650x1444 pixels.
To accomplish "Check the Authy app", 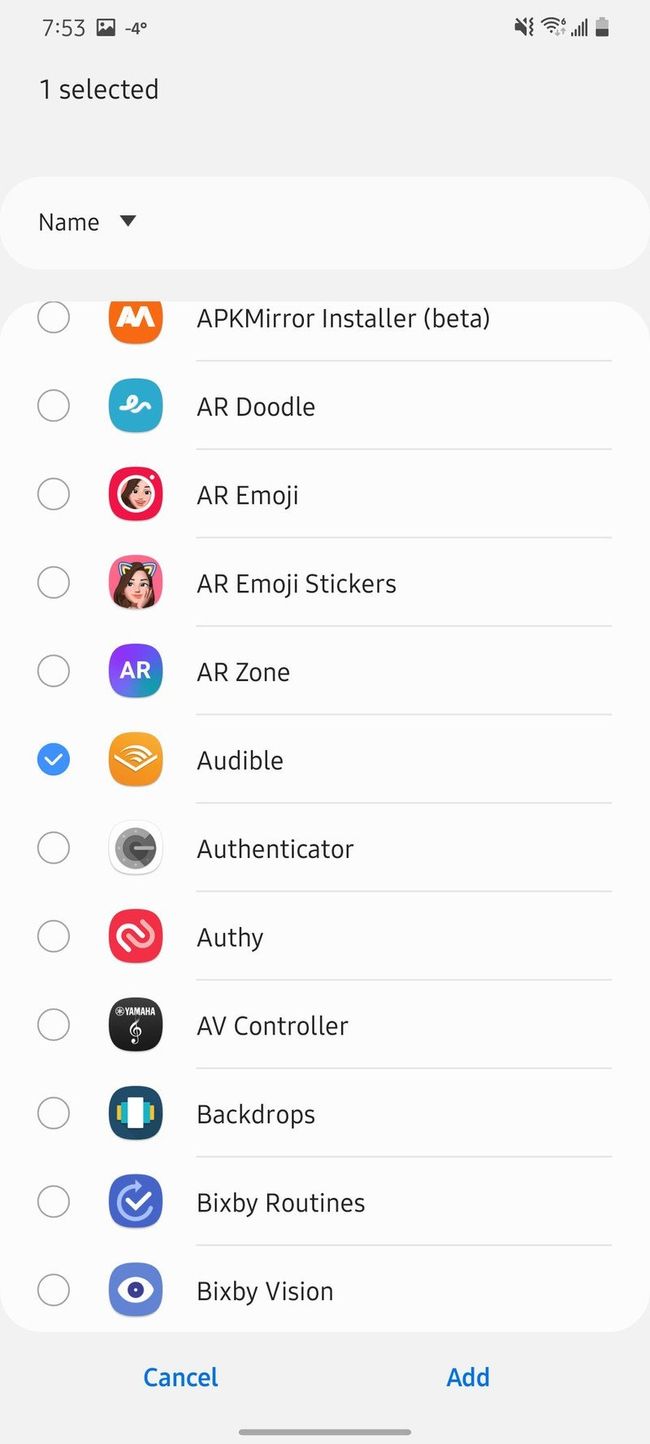I will coord(53,937).
